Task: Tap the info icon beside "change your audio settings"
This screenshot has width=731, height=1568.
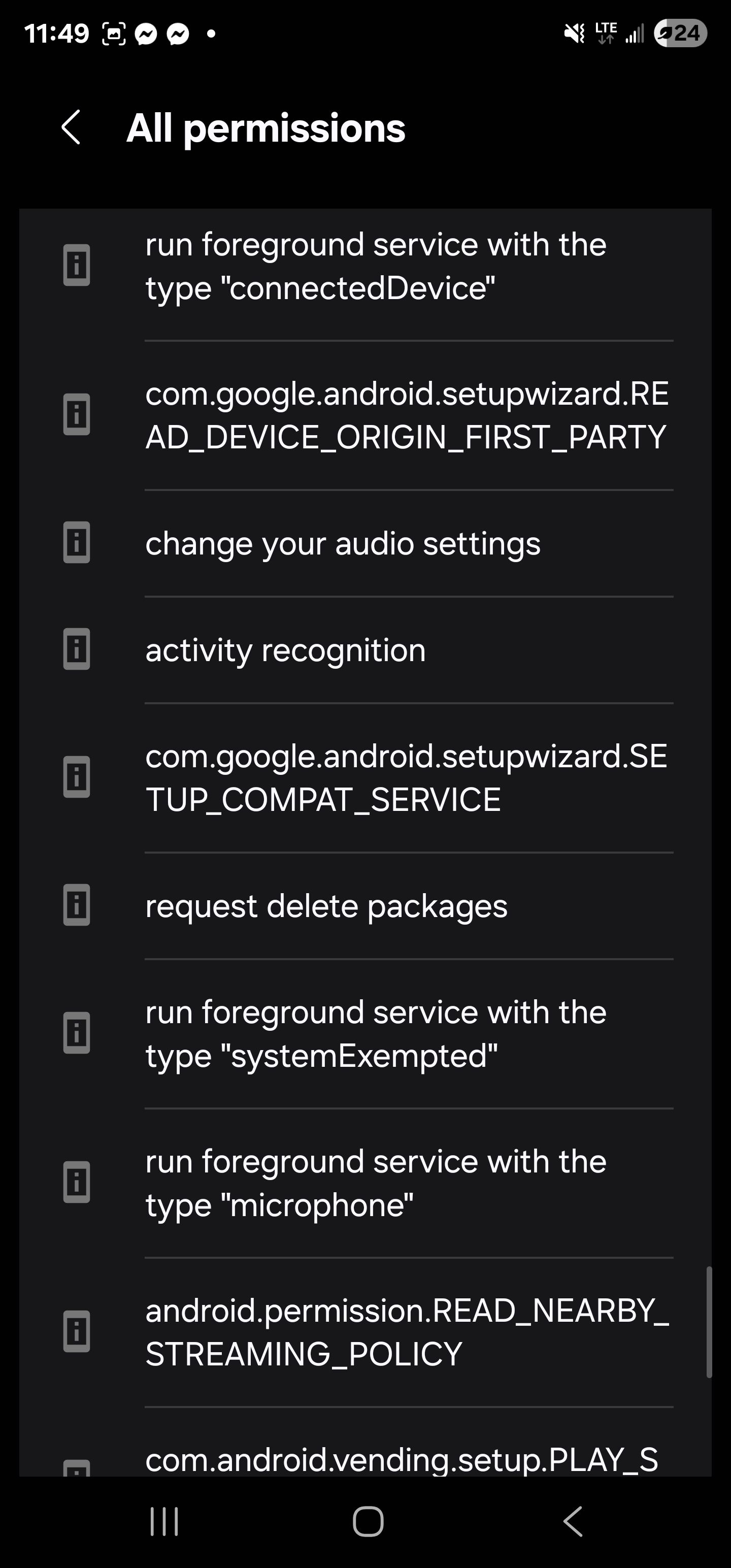Action: click(x=76, y=542)
